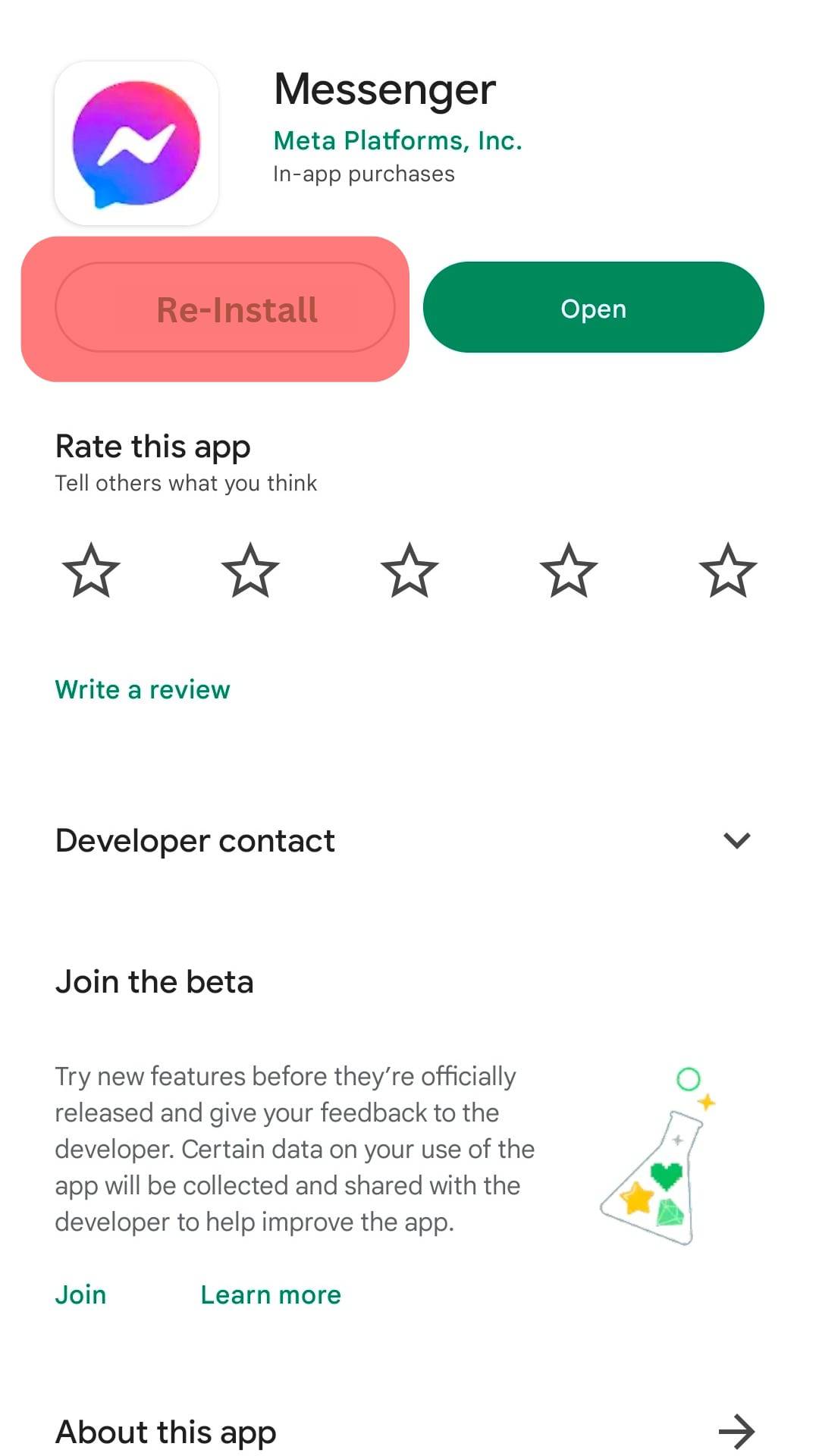The width and height of the screenshot is (819, 1456).
Task: Give the app four stars
Action: tap(569, 570)
